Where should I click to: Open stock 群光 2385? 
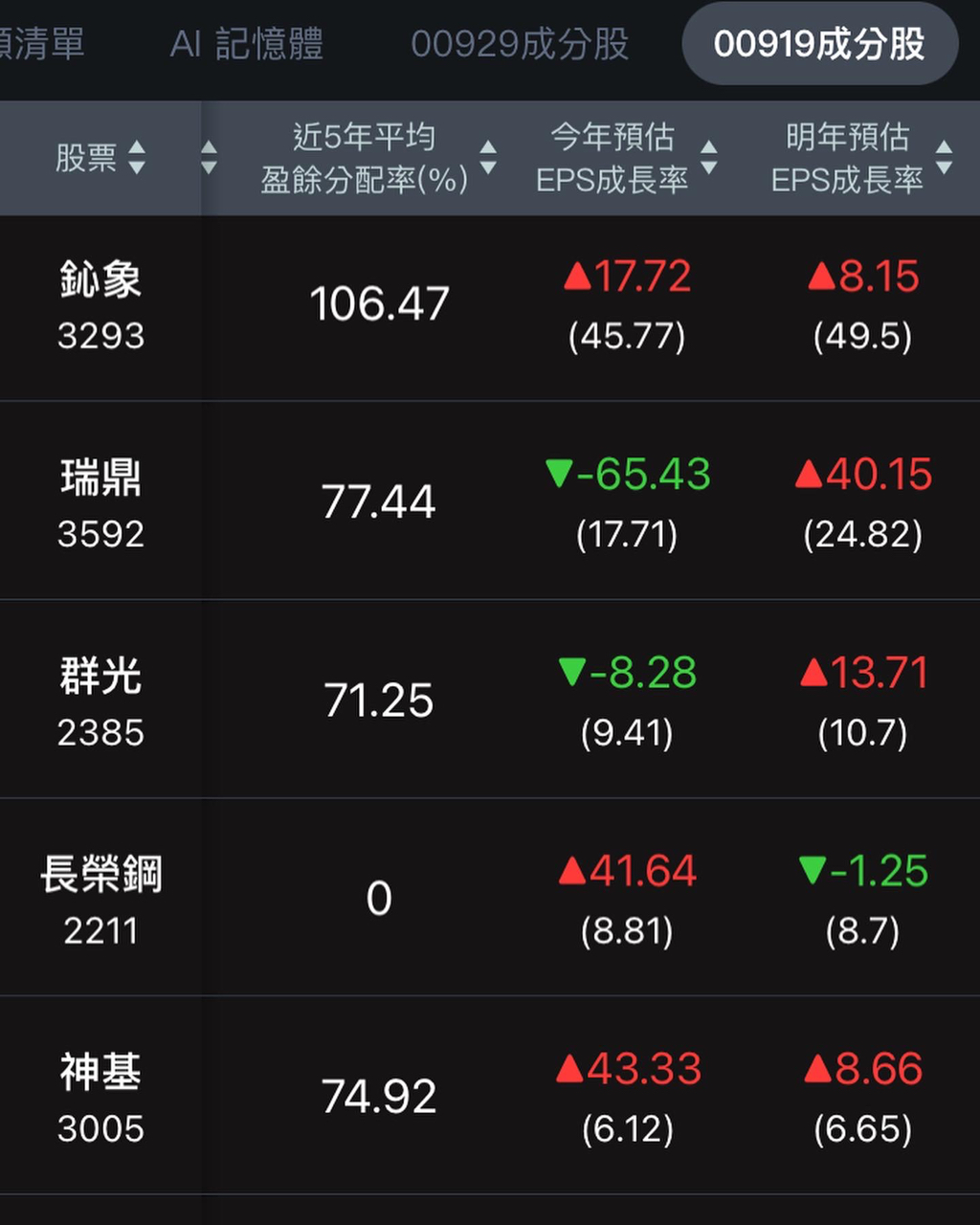pyautogui.click(x=100, y=702)
